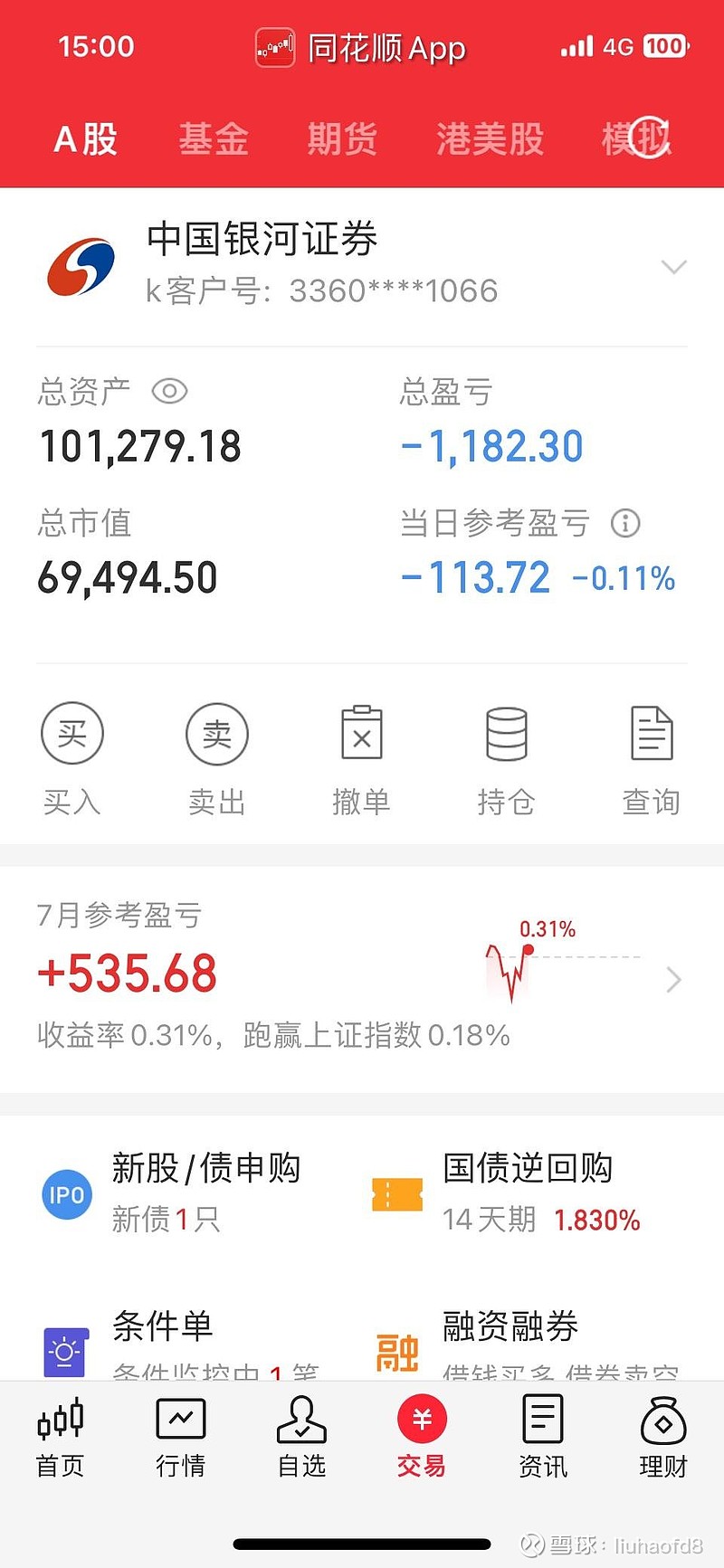724x1568 pixels.
Task: Tap the refresh icon in top bar
Action: click(648, 138)
